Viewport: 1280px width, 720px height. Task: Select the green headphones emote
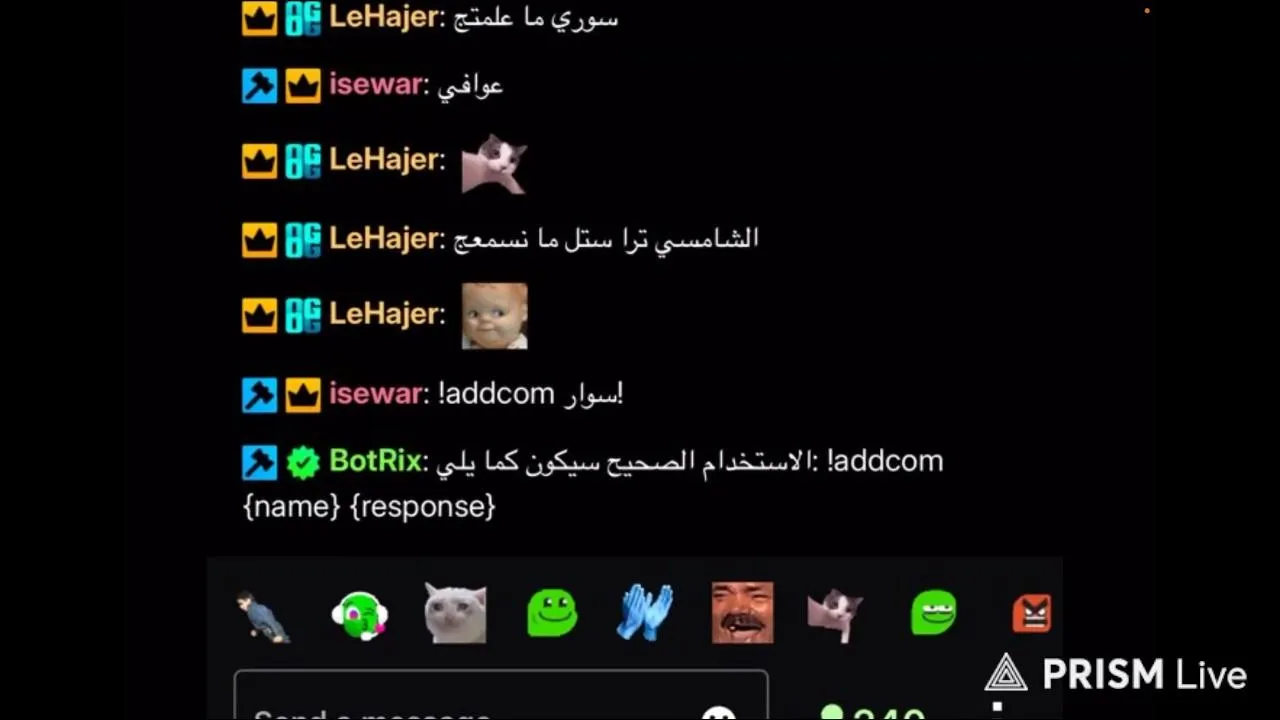point(359,615)
